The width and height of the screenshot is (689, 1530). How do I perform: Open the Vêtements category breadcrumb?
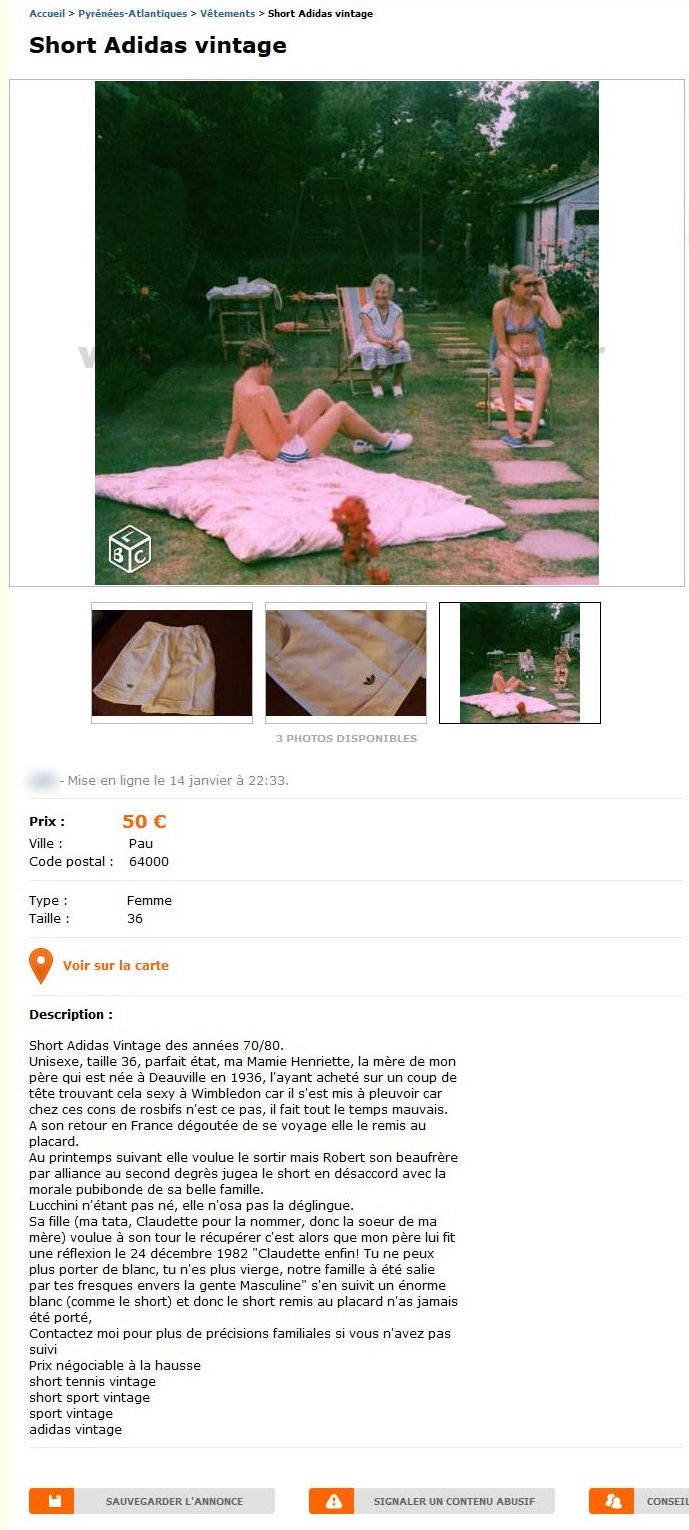(227, 14)
